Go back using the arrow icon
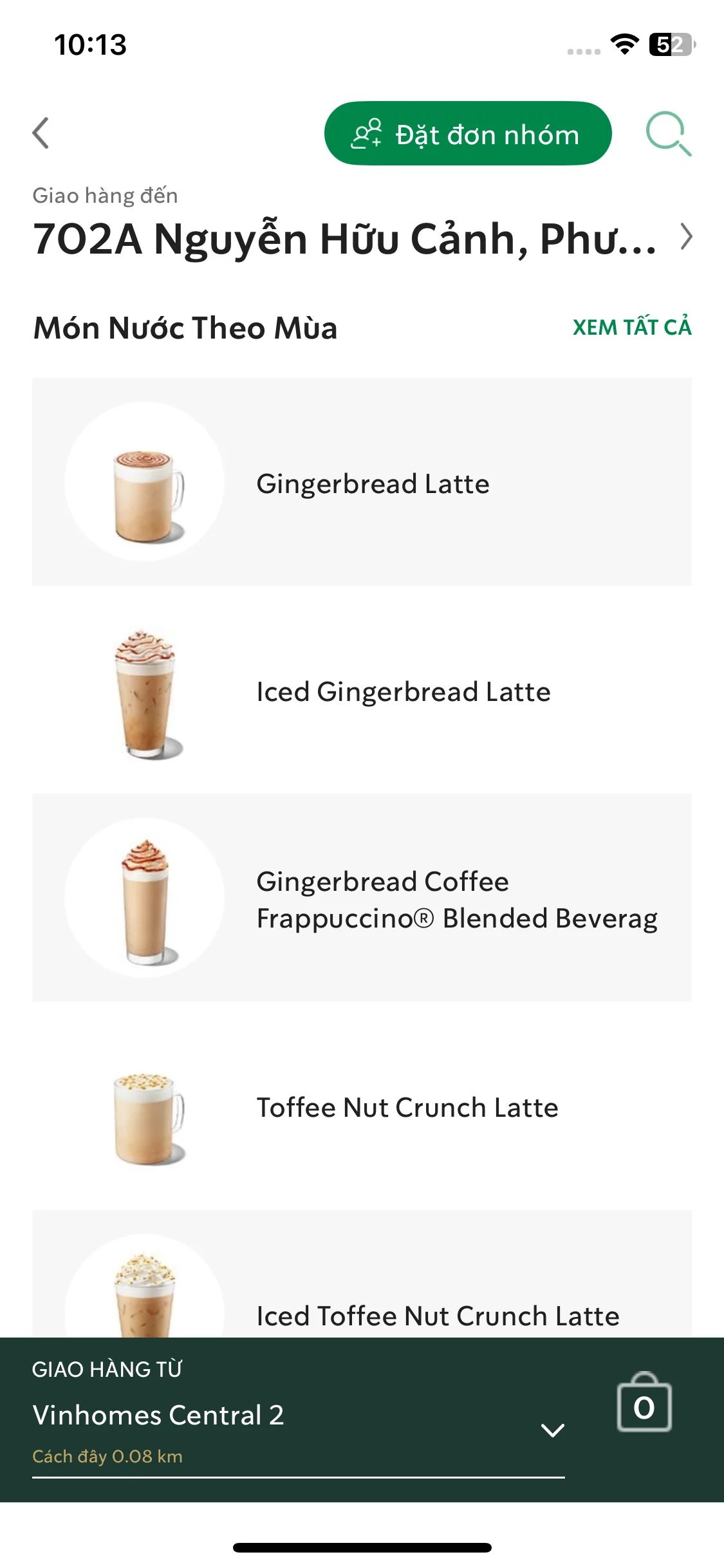Viewport: 724px width, 1568px height. pyautogui.click(x=41, y=133)
